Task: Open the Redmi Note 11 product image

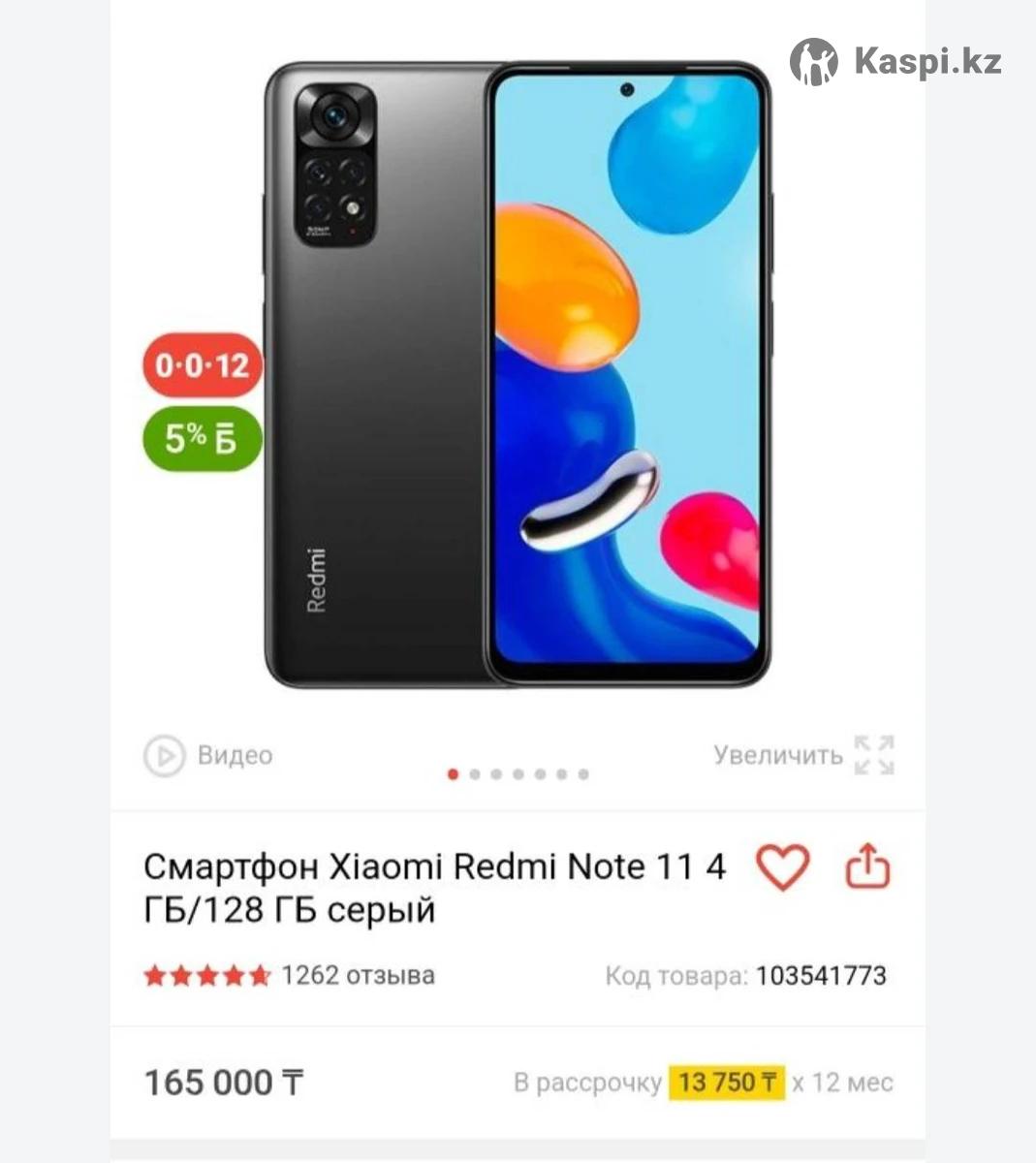Action: pos(517,376)
